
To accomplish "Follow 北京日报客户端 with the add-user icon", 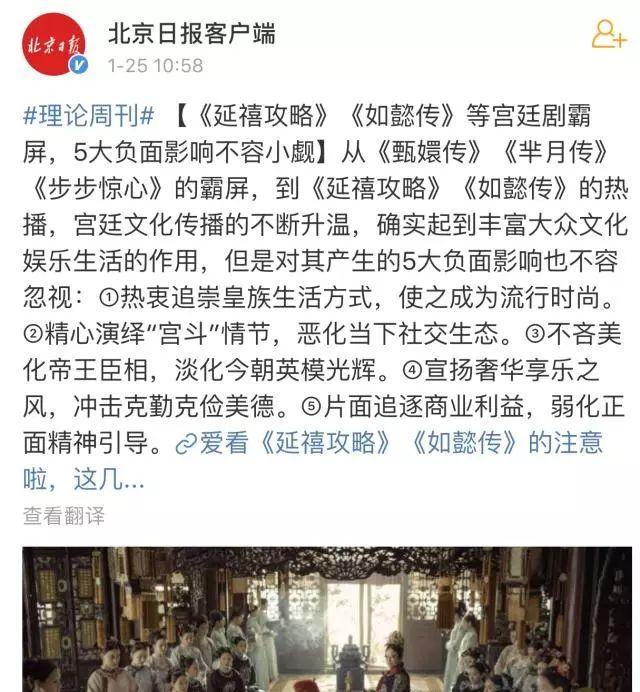I will tap(607, 36).
